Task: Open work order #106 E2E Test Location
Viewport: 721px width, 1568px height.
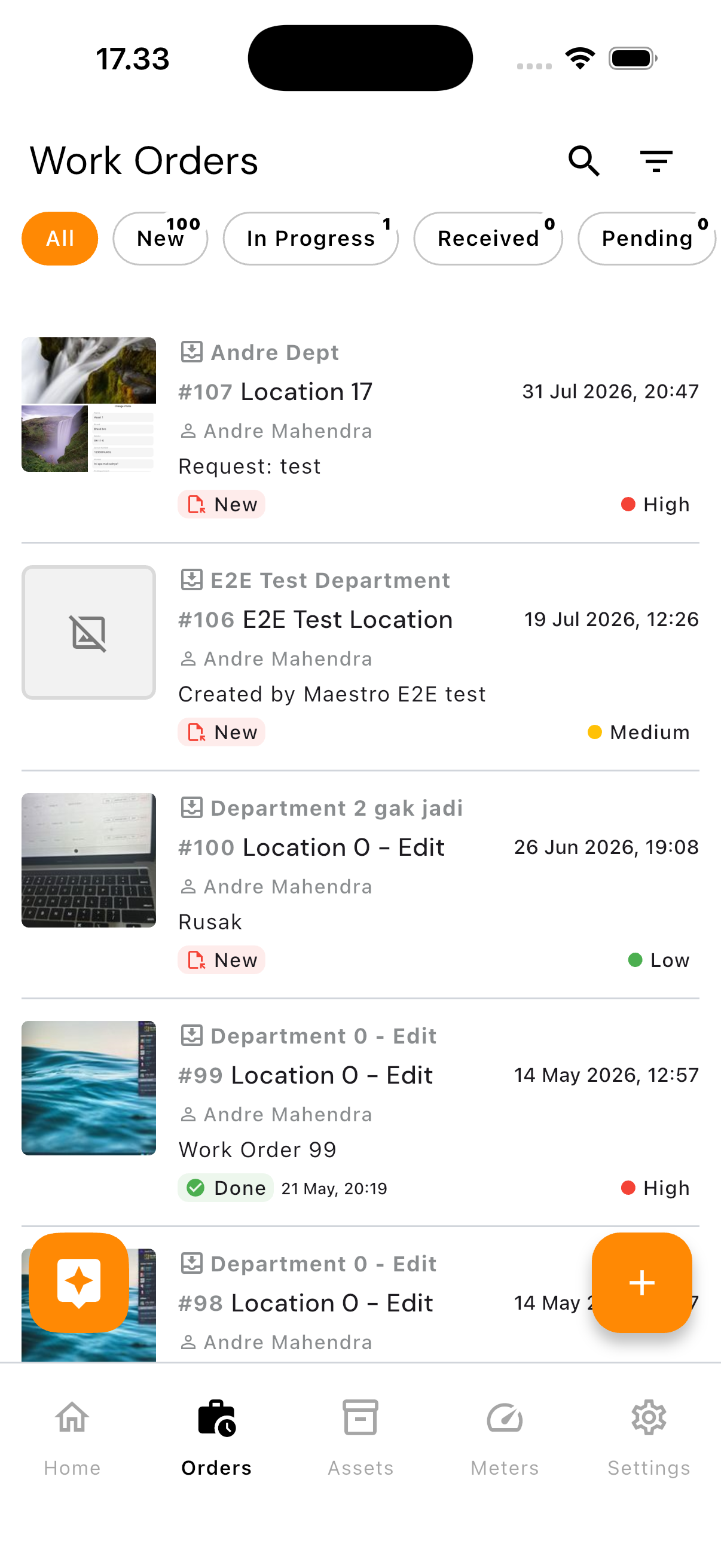Action: 360,657
